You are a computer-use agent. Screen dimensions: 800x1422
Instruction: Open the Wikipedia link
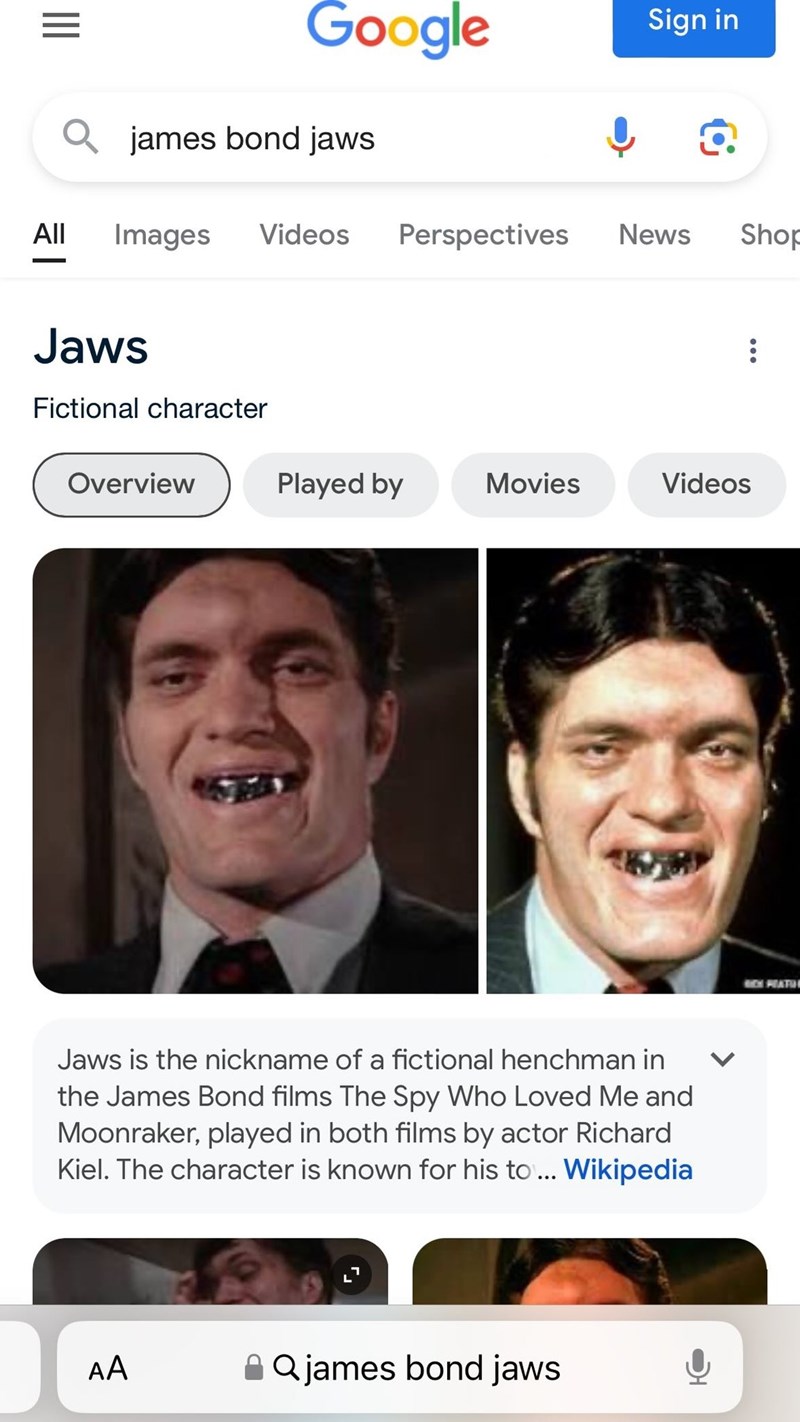[x=628, y=1169]
